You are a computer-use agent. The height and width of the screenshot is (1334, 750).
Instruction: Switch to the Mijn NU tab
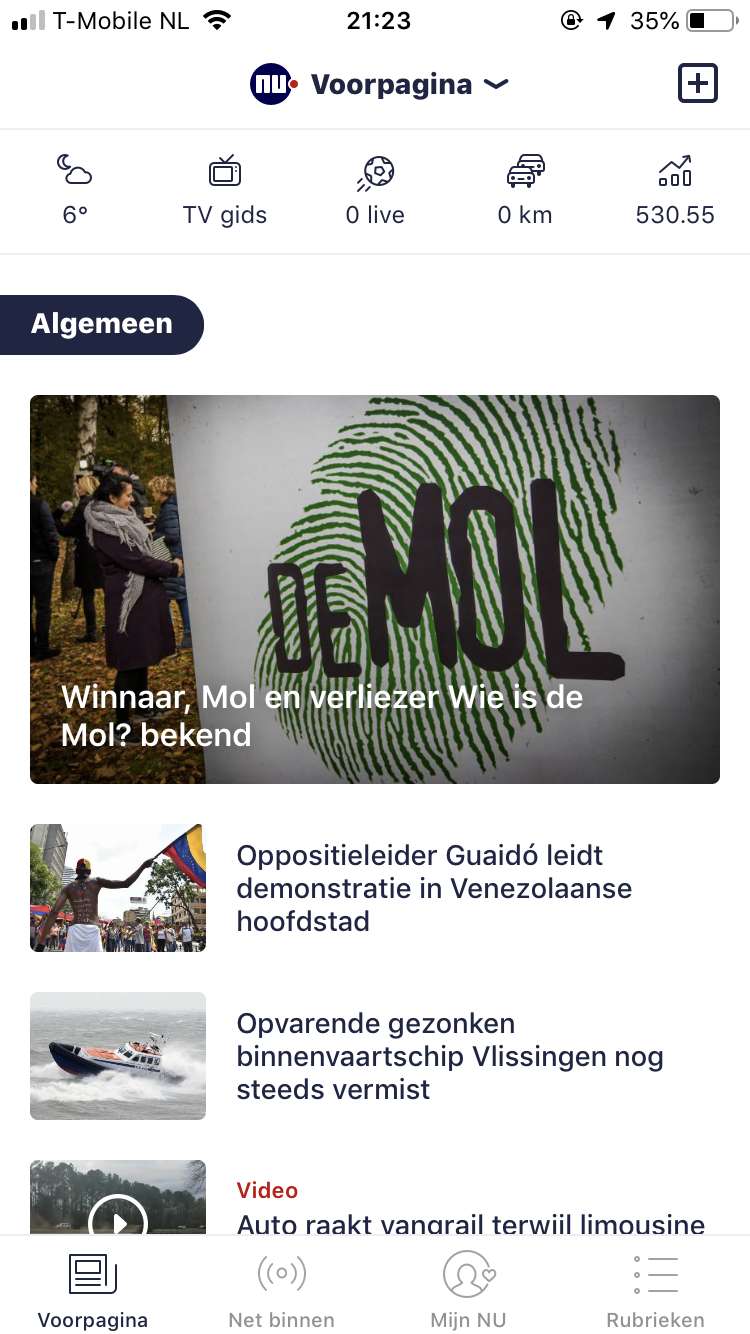[469, 1290]
